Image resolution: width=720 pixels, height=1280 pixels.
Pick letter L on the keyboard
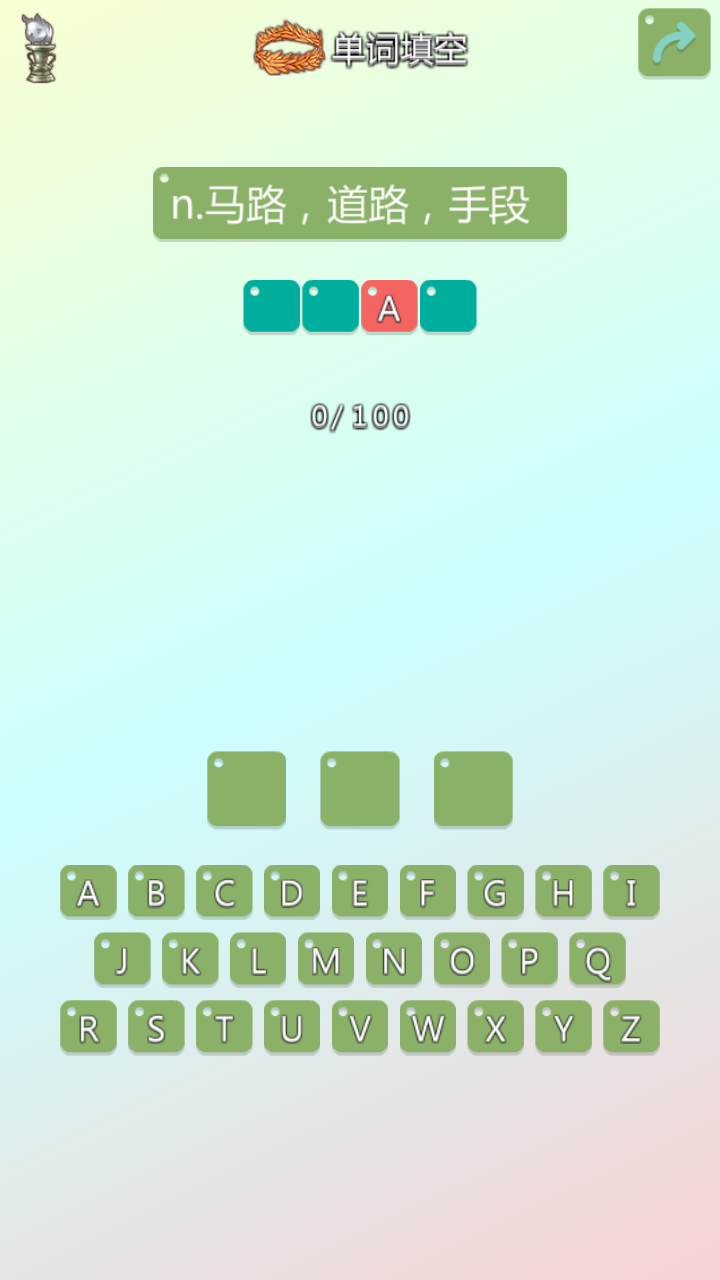coord(258,959)
